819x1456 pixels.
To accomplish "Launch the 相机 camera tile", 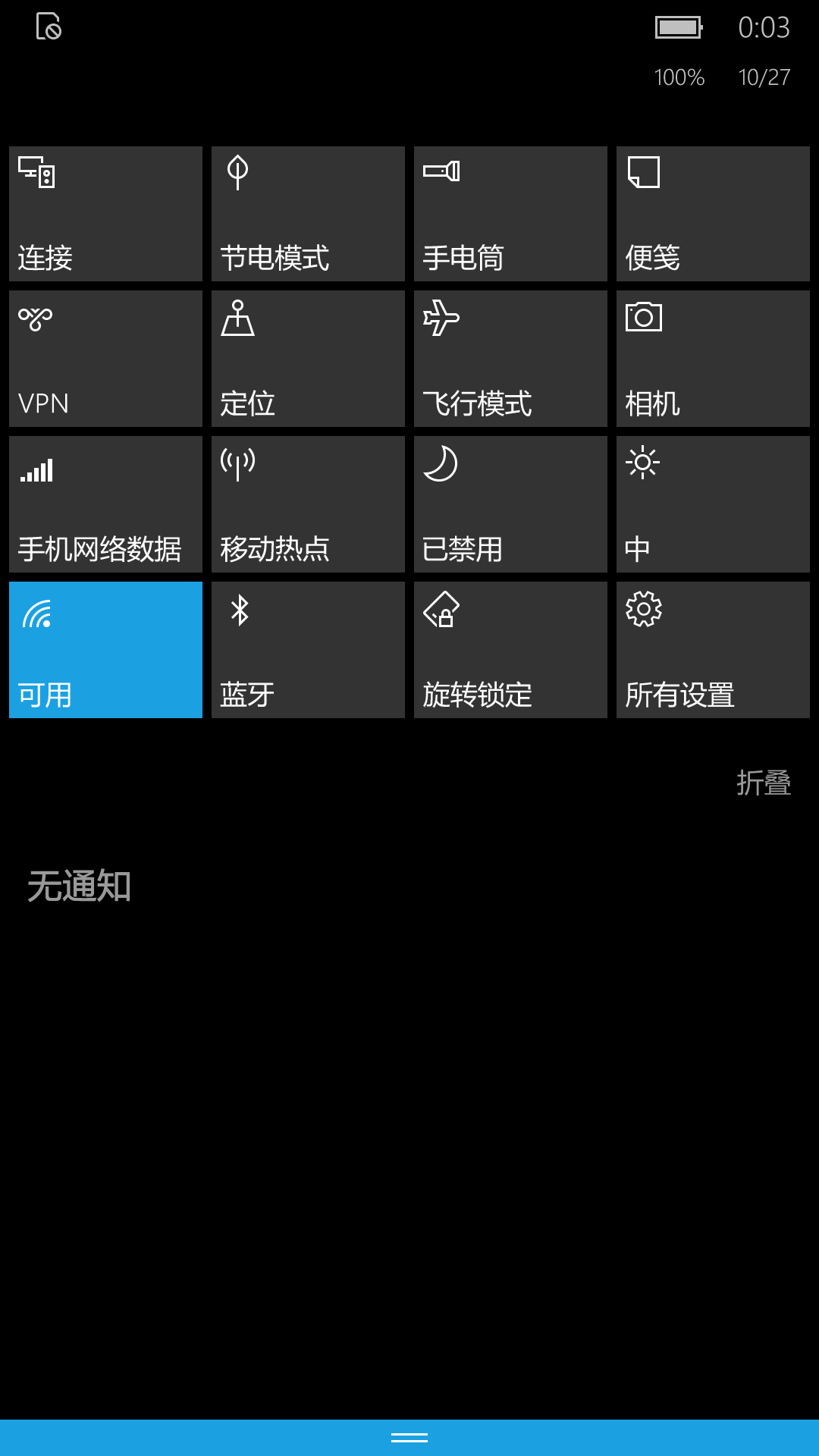I will [713, 359].
